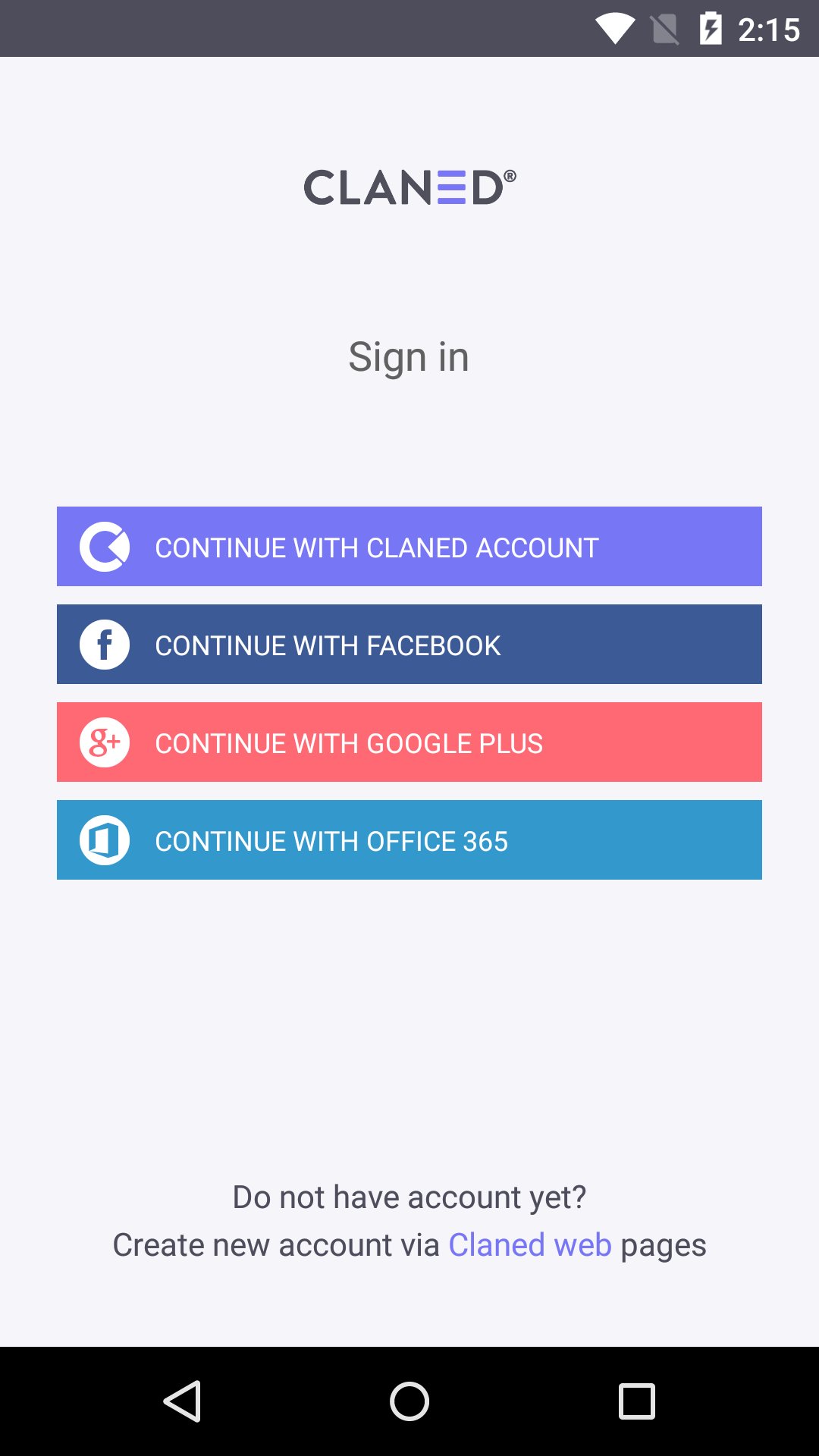Go to the home screen
The width and height of the screenshot is (819, 1456).
(409, 1401)
